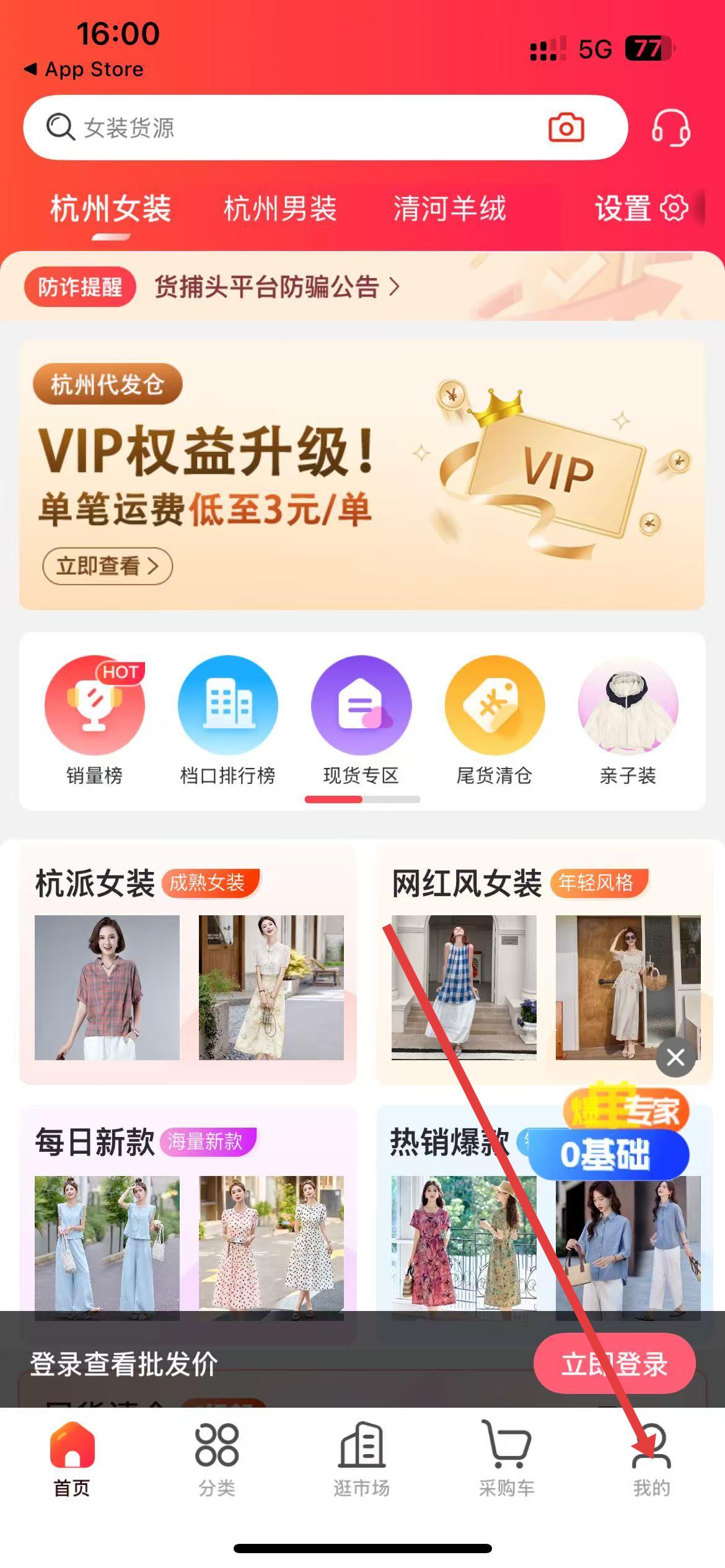Go to 现货专区
The width and height of the screenshot is (725, 1568).
361,721
